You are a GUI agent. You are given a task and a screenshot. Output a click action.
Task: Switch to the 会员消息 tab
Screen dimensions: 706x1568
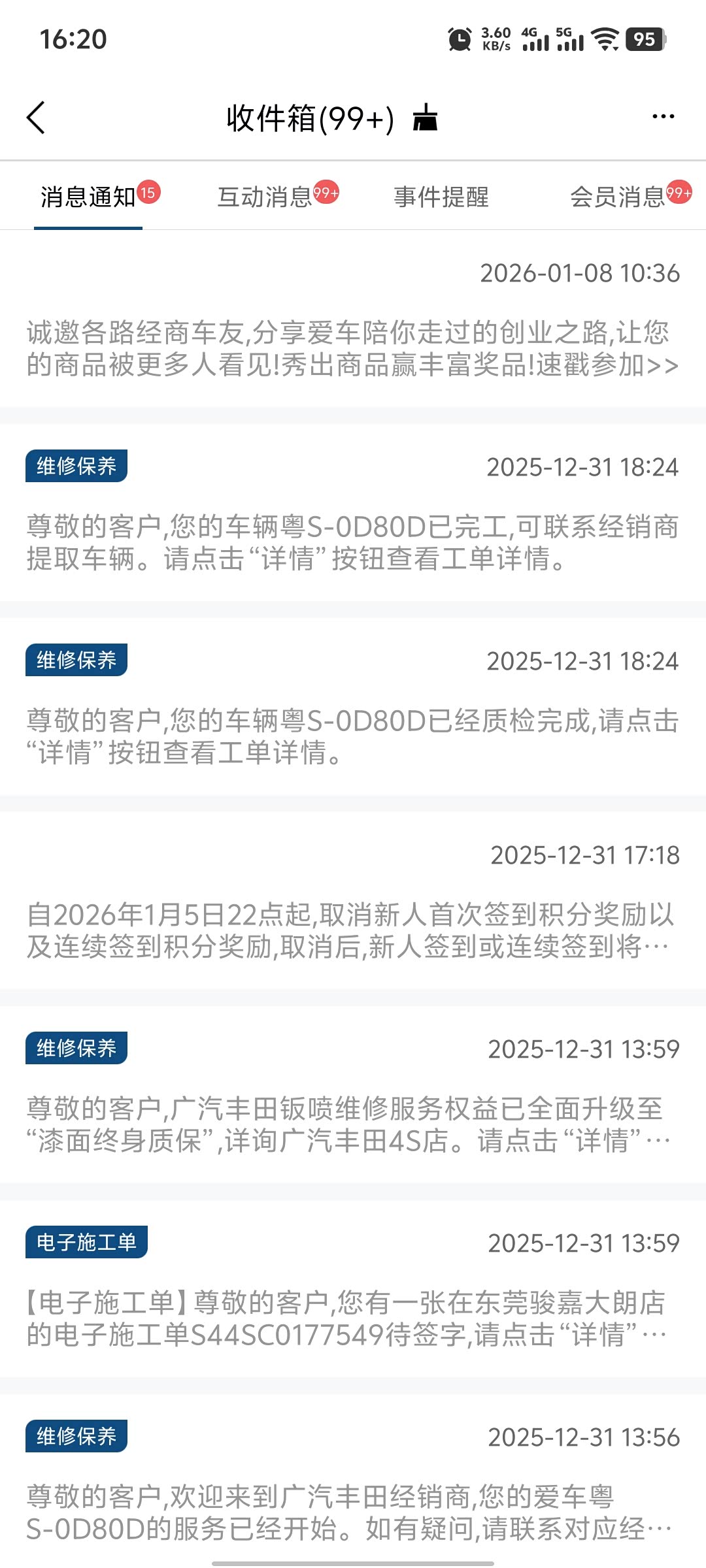(x=618, y=197)
